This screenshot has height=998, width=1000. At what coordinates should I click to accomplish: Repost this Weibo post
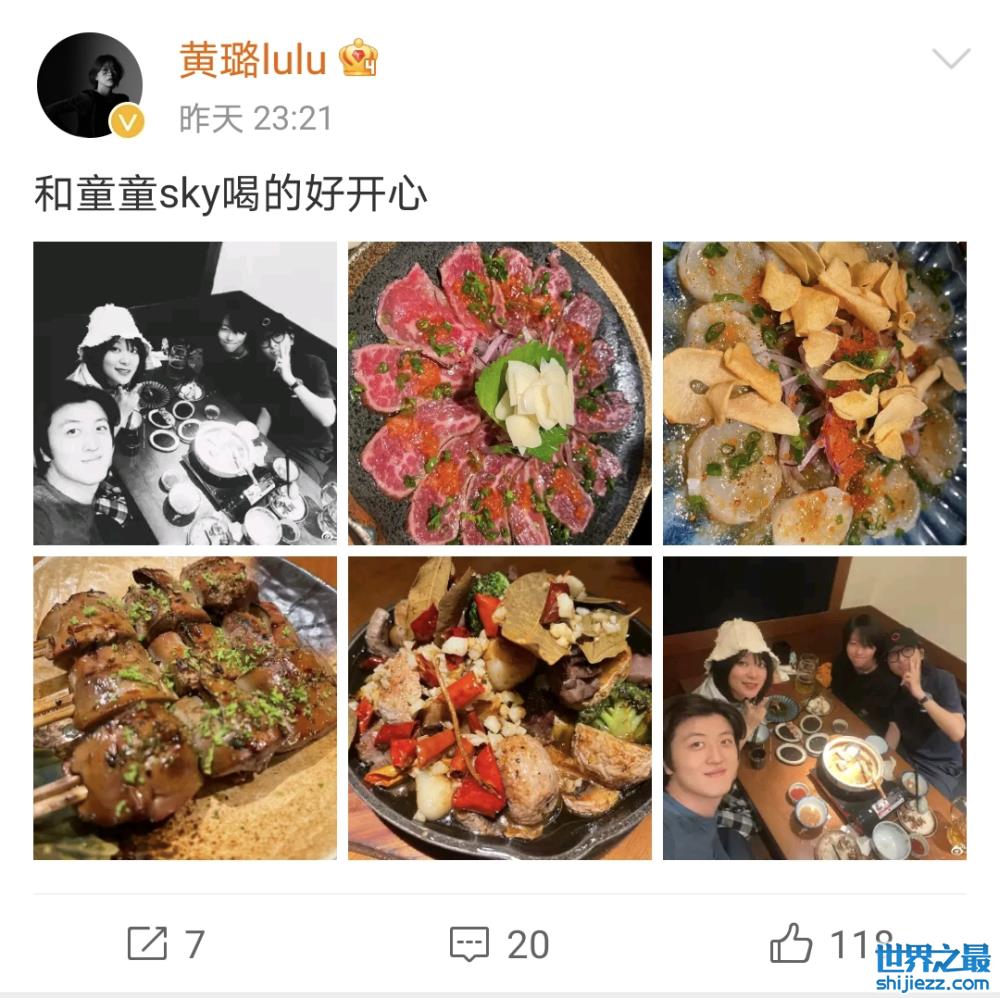tap(166, 943)
